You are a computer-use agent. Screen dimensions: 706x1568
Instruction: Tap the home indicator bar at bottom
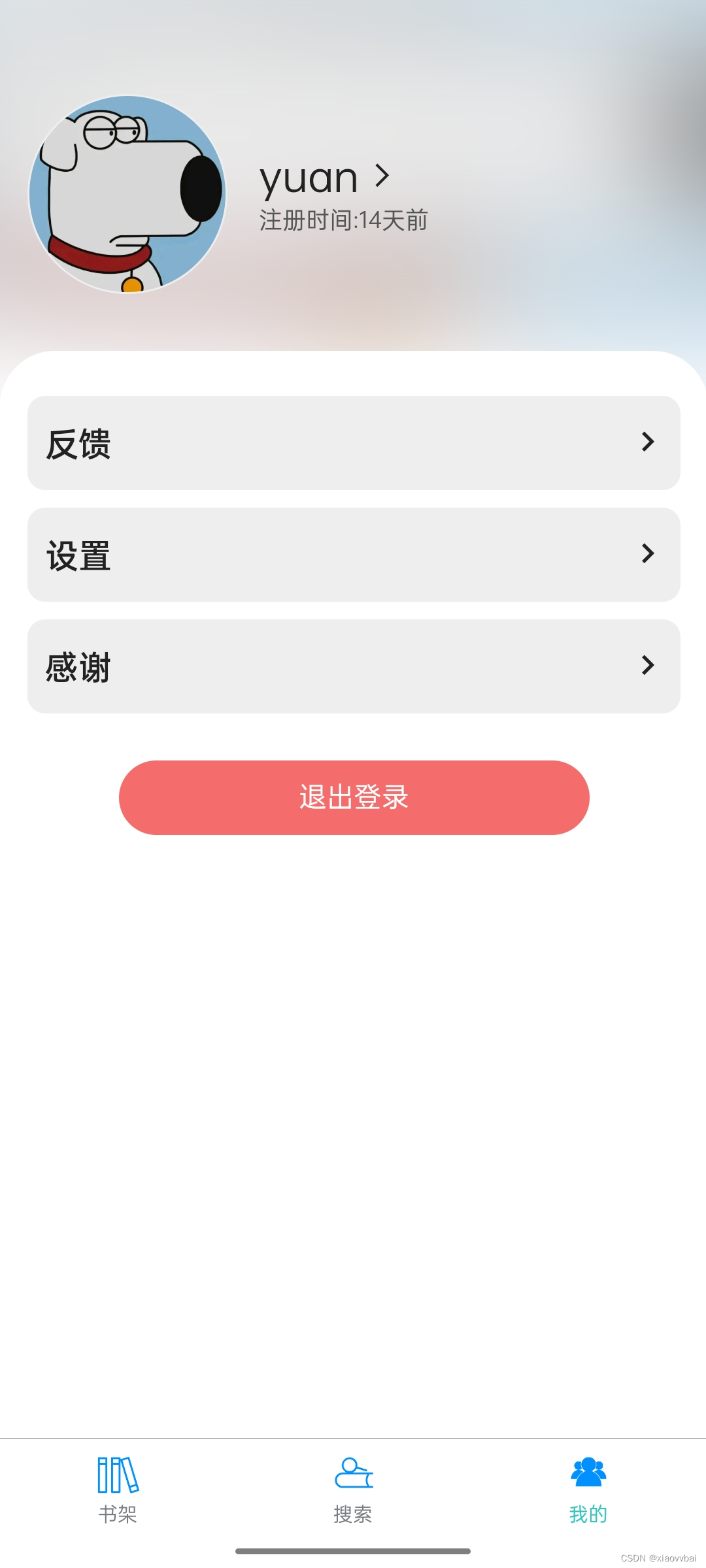point(353,1550)
